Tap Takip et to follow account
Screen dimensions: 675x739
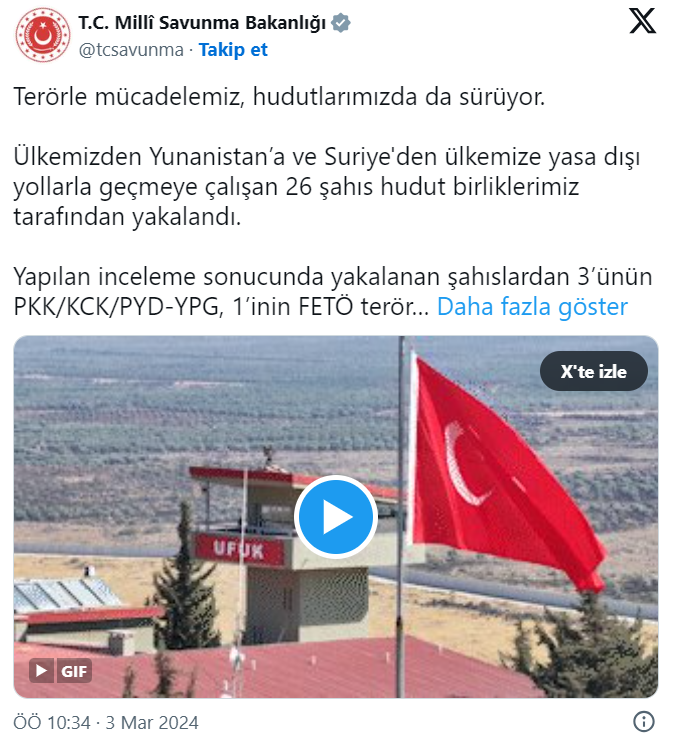point(233,49)
